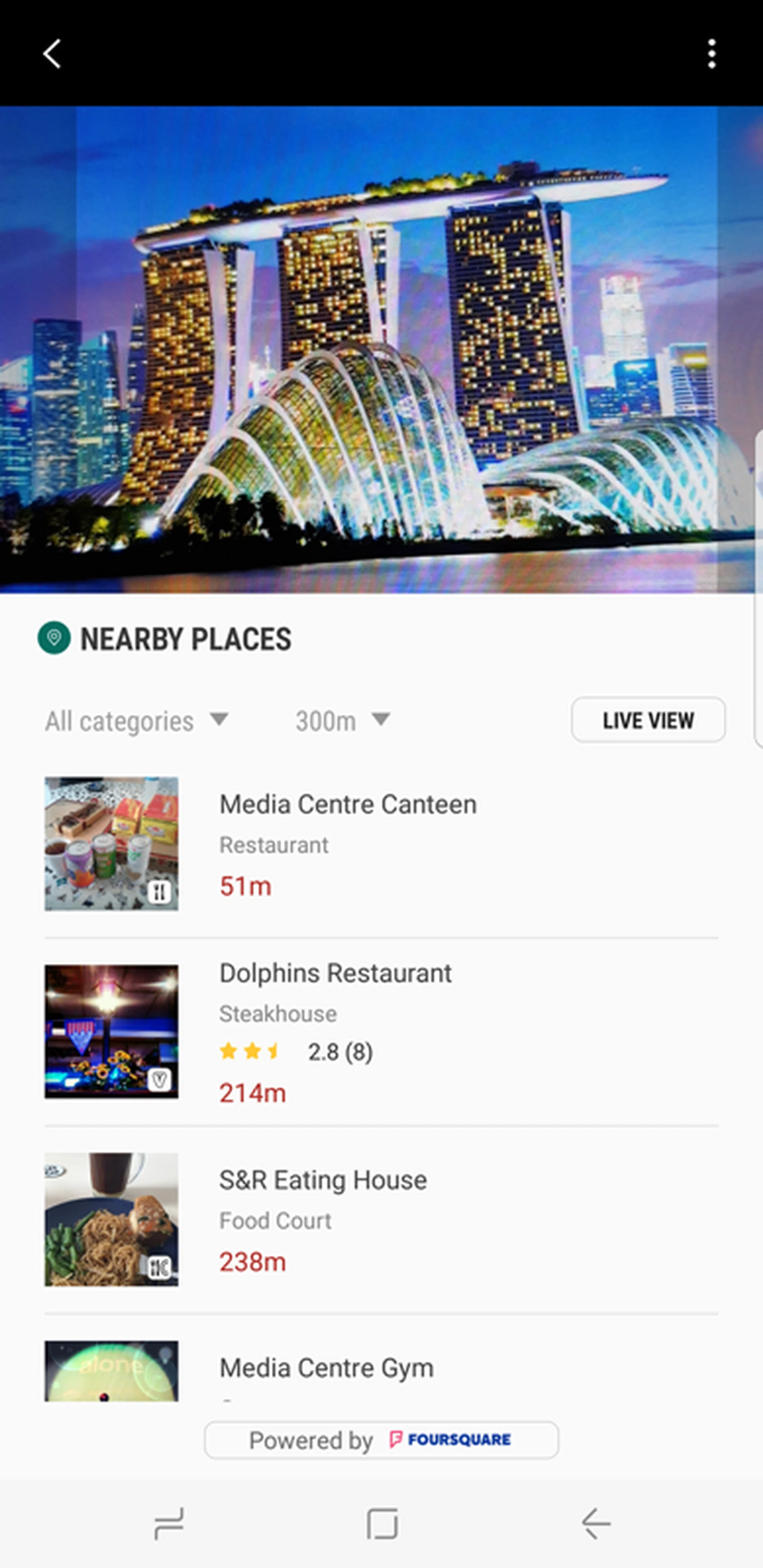
Task: Return to the home screen
Action: tap(382, 1524)
